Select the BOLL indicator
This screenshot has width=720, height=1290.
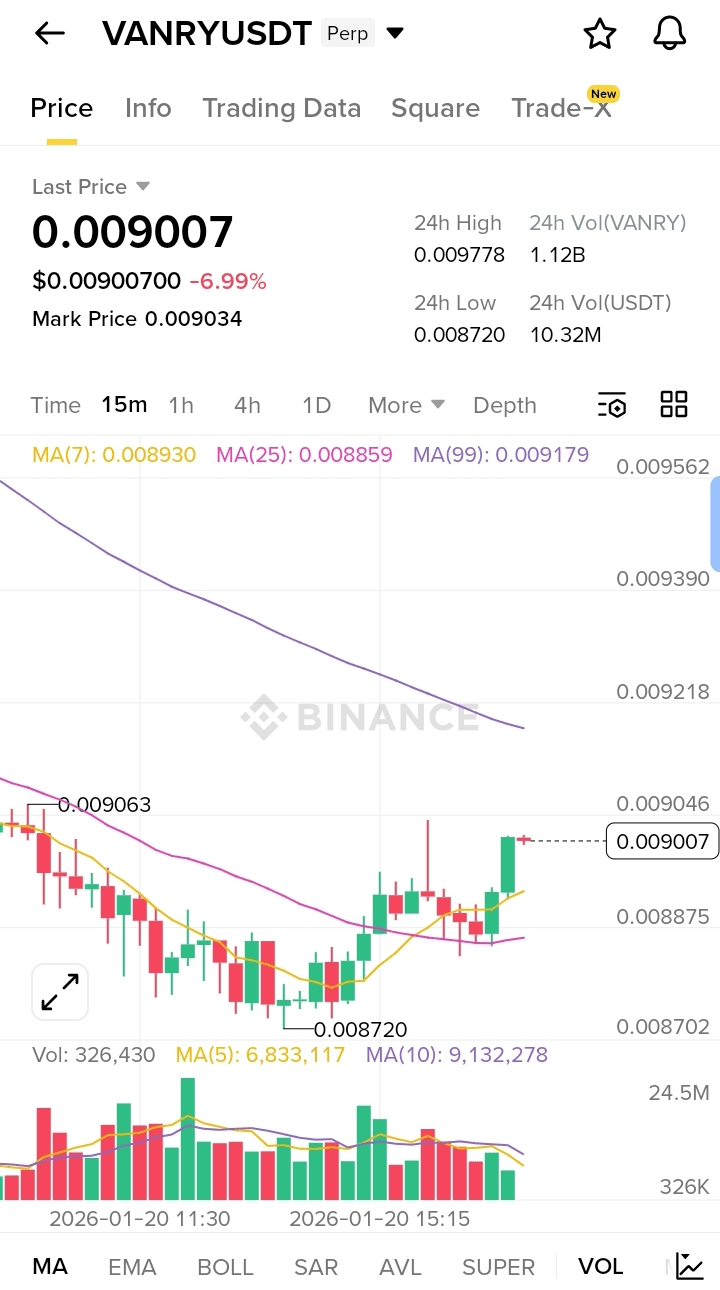(x=225, y=1267)
